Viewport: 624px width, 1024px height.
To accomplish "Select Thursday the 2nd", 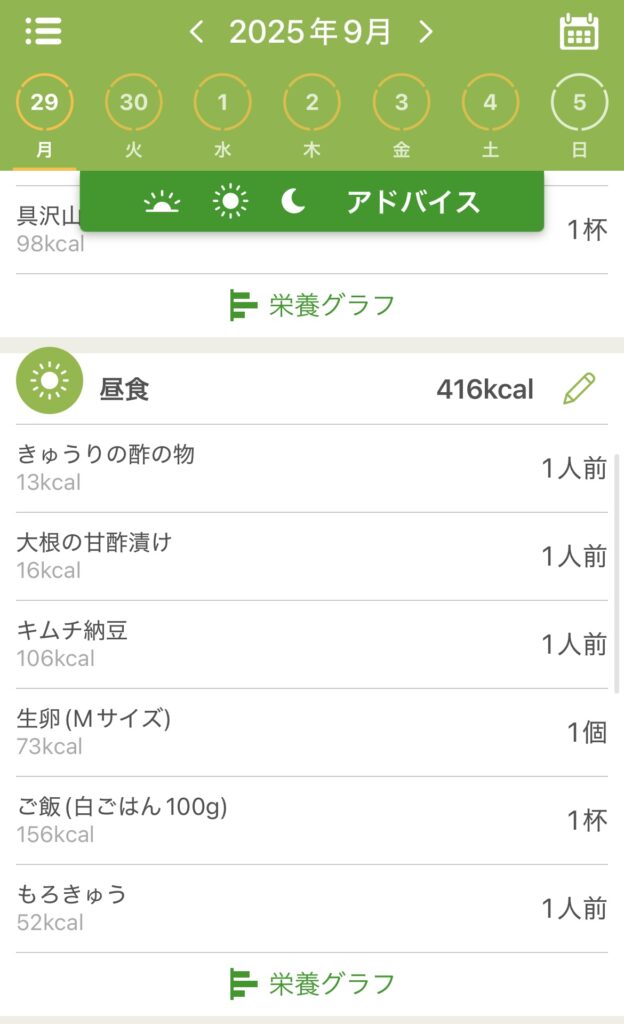I will 312,102.
